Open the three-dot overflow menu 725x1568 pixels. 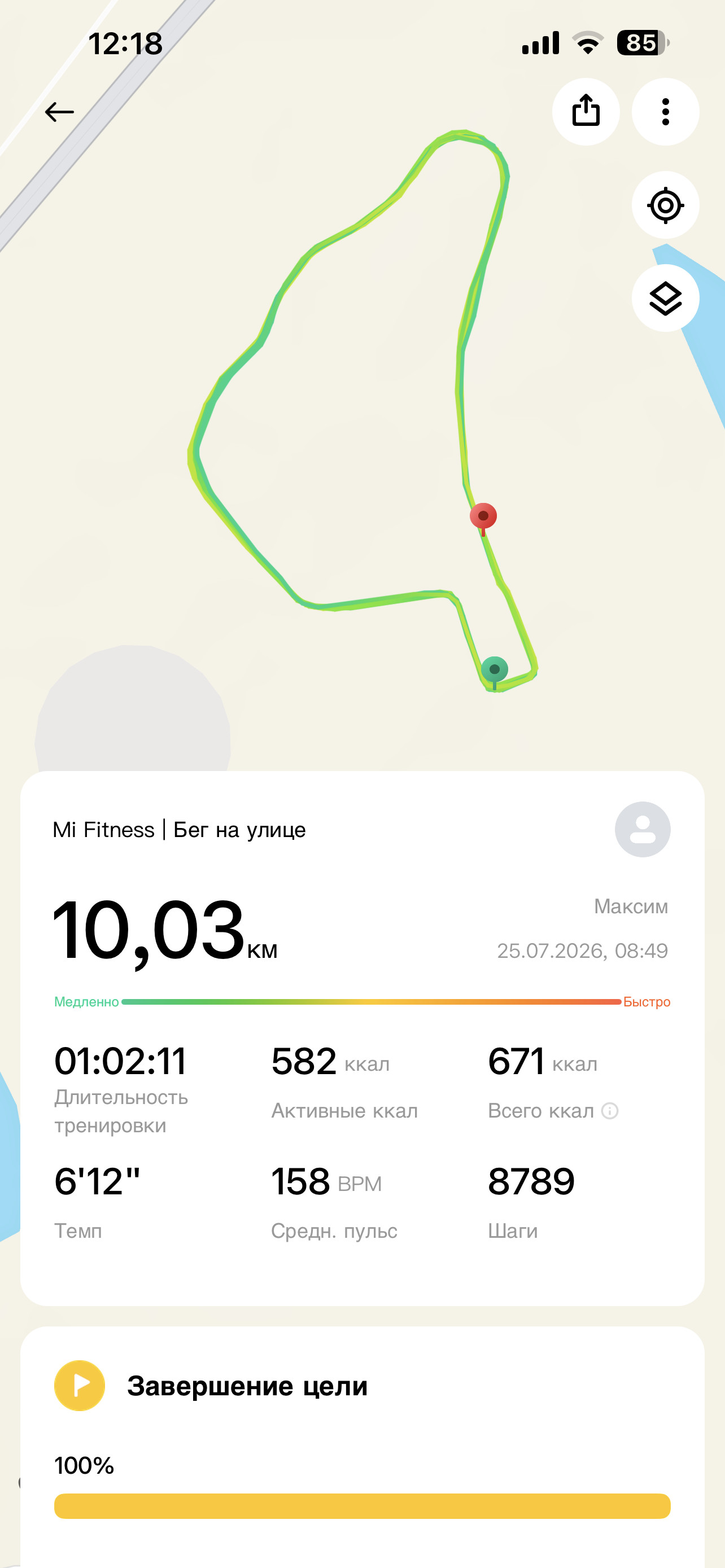pyautogui.click(x=665, y=111)
